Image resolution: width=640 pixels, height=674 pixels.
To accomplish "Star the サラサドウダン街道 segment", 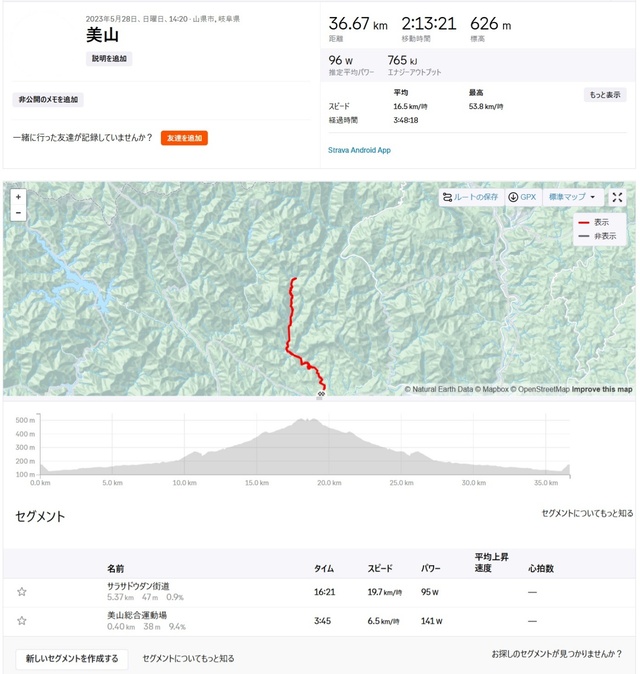I will coord(22,592).
